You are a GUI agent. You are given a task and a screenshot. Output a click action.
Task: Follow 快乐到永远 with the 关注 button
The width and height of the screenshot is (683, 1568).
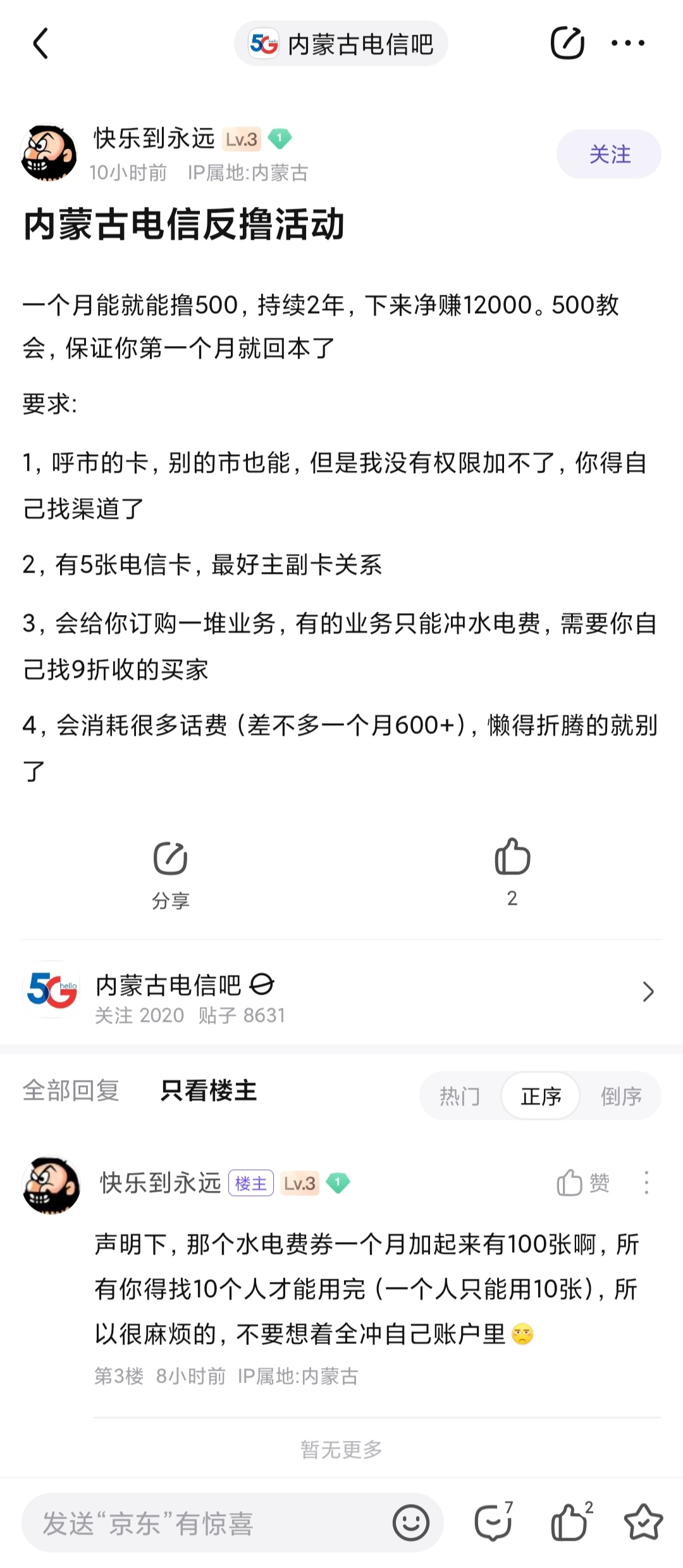pyautogui.click(x=608, y=154)
